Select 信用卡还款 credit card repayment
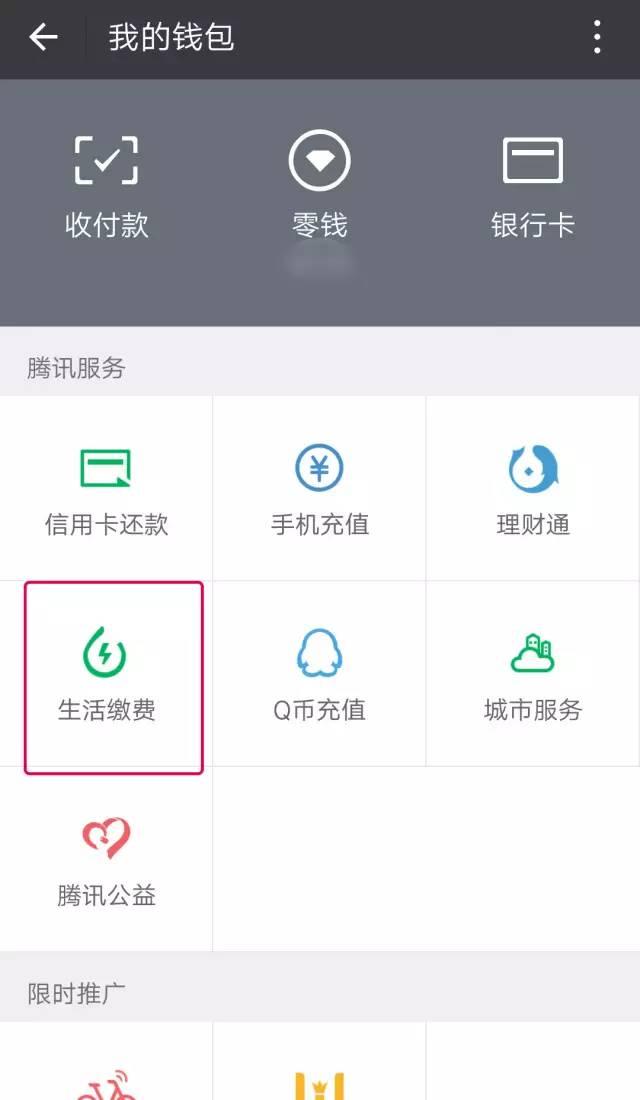Screen dimensions: 640x1100 (x=106, y=488)
